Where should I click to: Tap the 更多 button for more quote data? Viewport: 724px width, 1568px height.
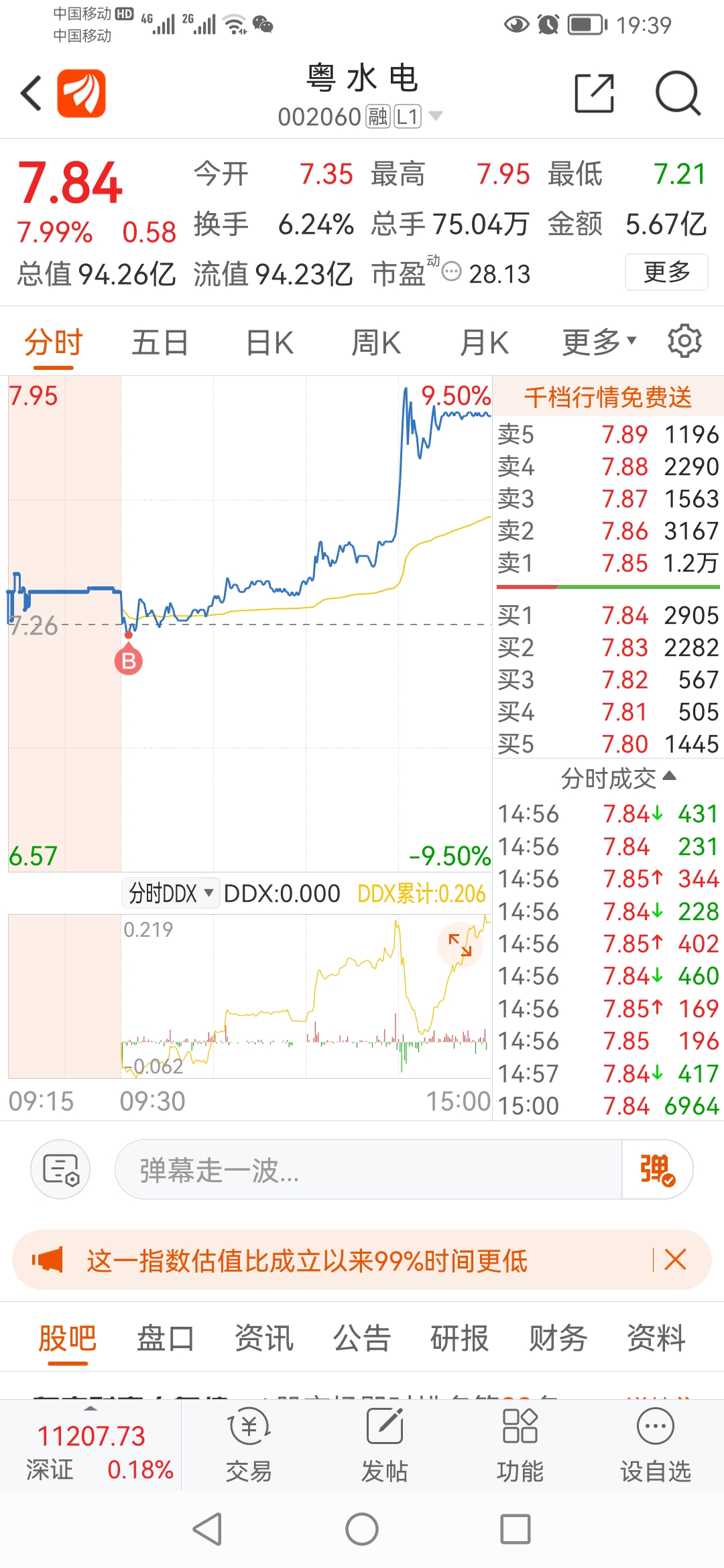(666, 272)
